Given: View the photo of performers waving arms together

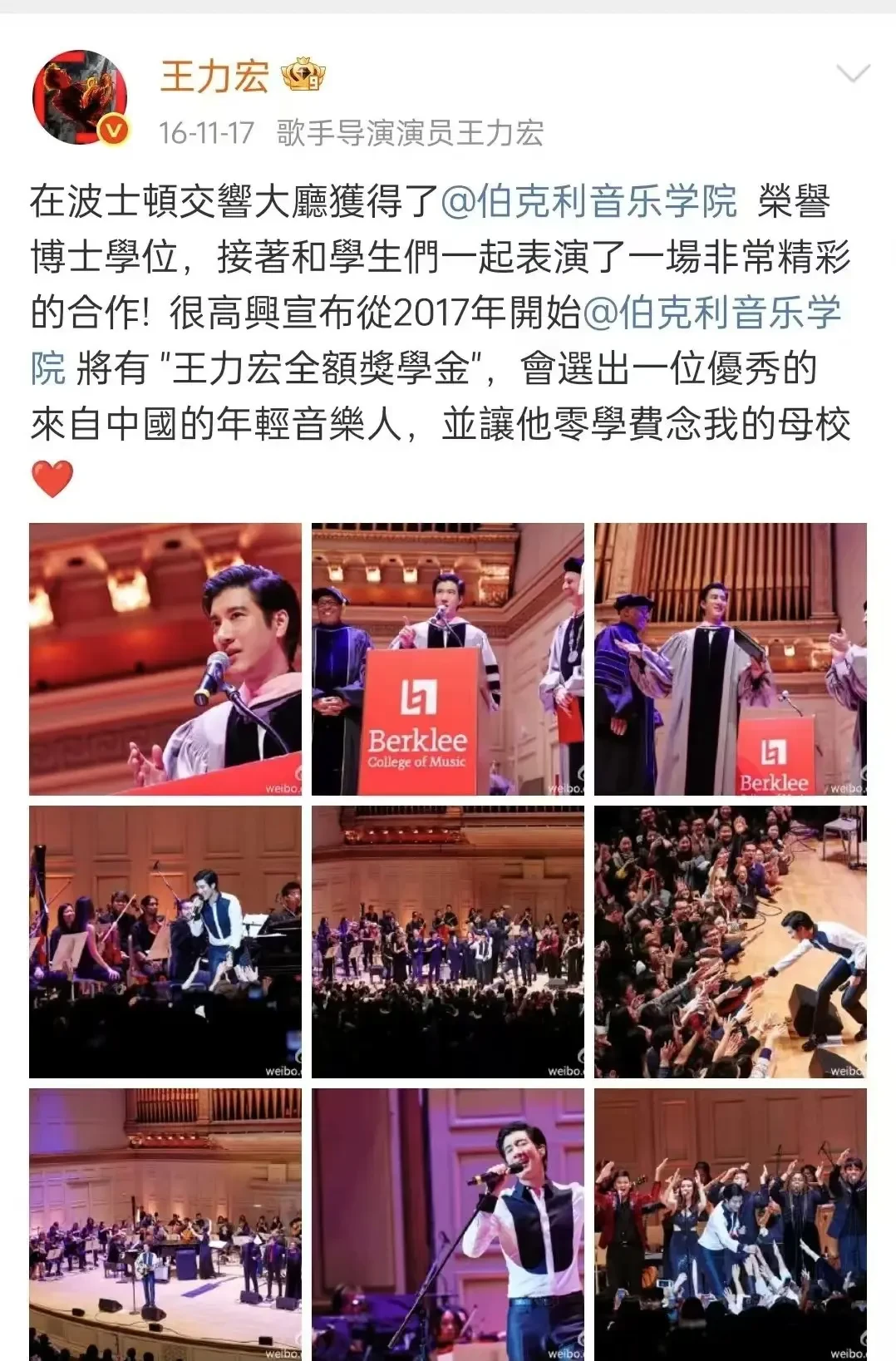Looking at the screenshot, I should click(731, 1224).
